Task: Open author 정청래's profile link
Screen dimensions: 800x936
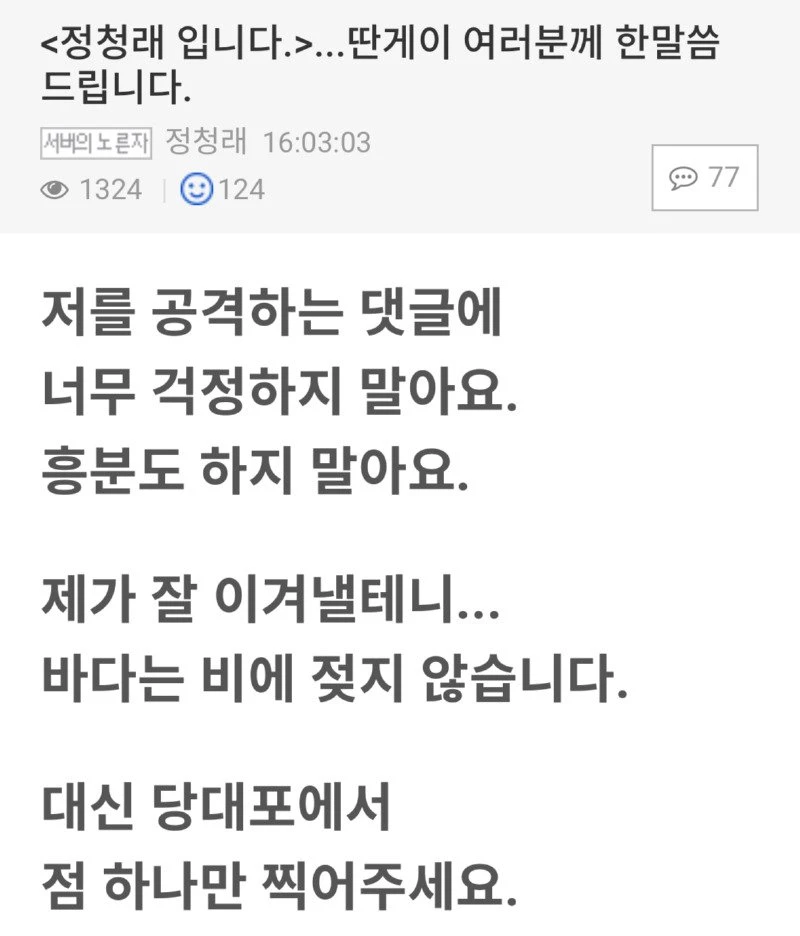Action: tap(205, 143)
